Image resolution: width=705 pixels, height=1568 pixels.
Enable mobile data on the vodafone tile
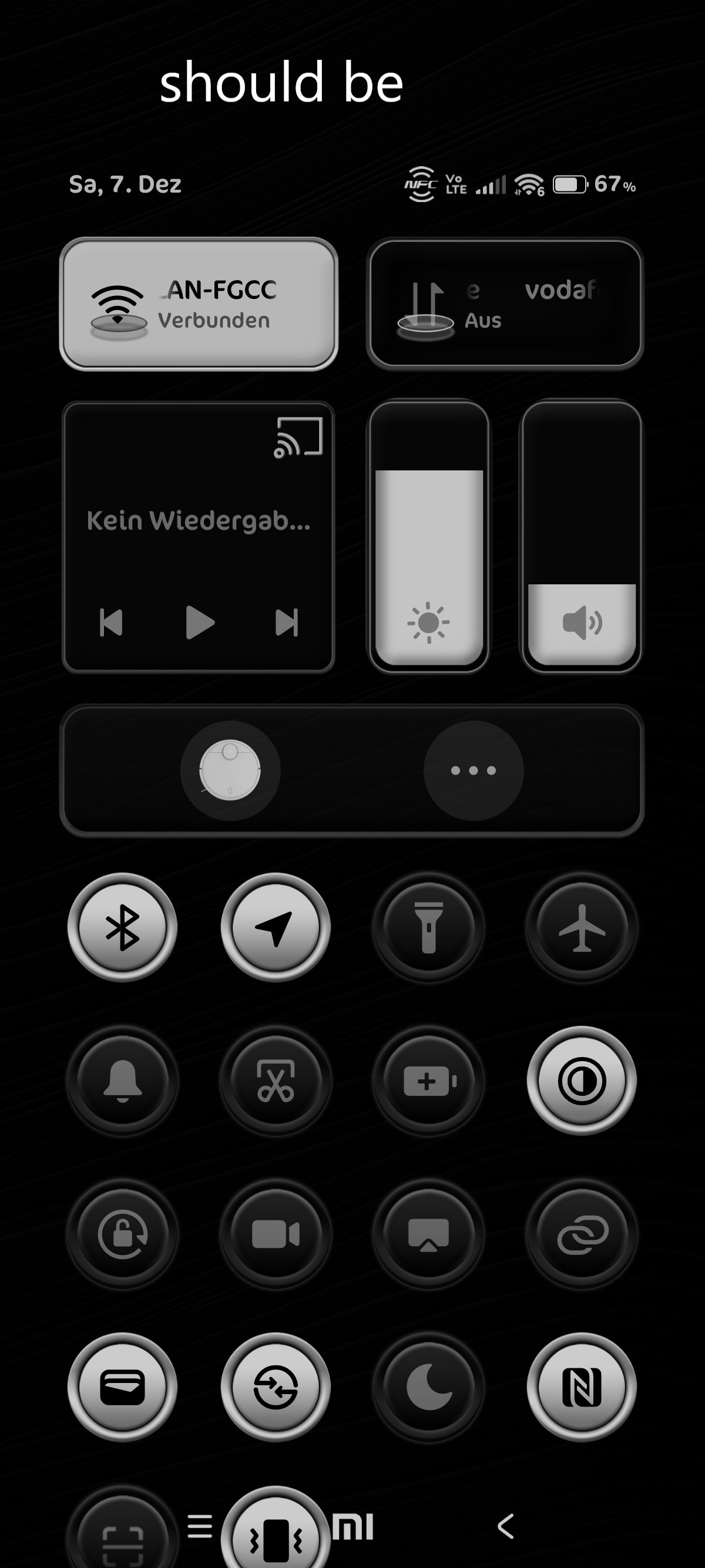tap(505, 304)
